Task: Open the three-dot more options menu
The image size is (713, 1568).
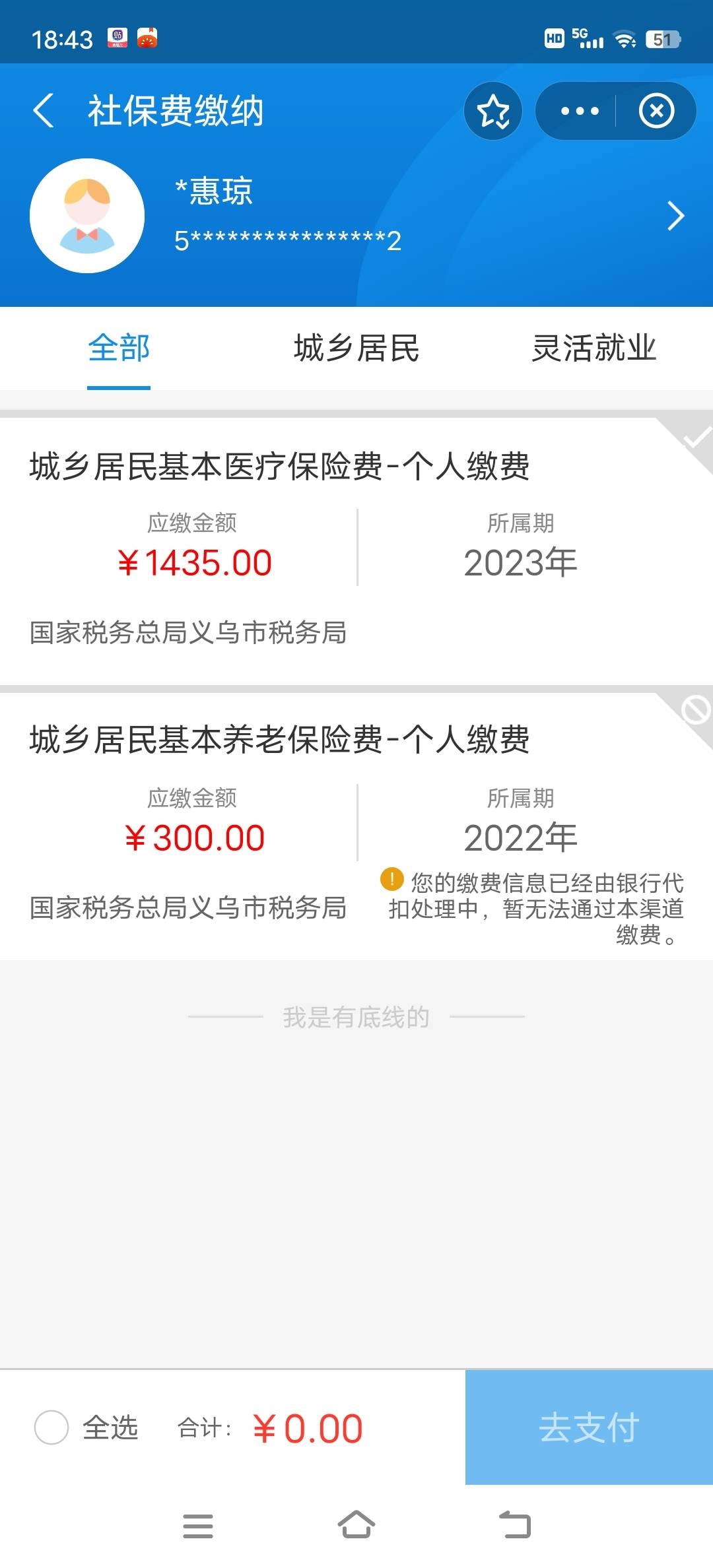Action: 579,111
